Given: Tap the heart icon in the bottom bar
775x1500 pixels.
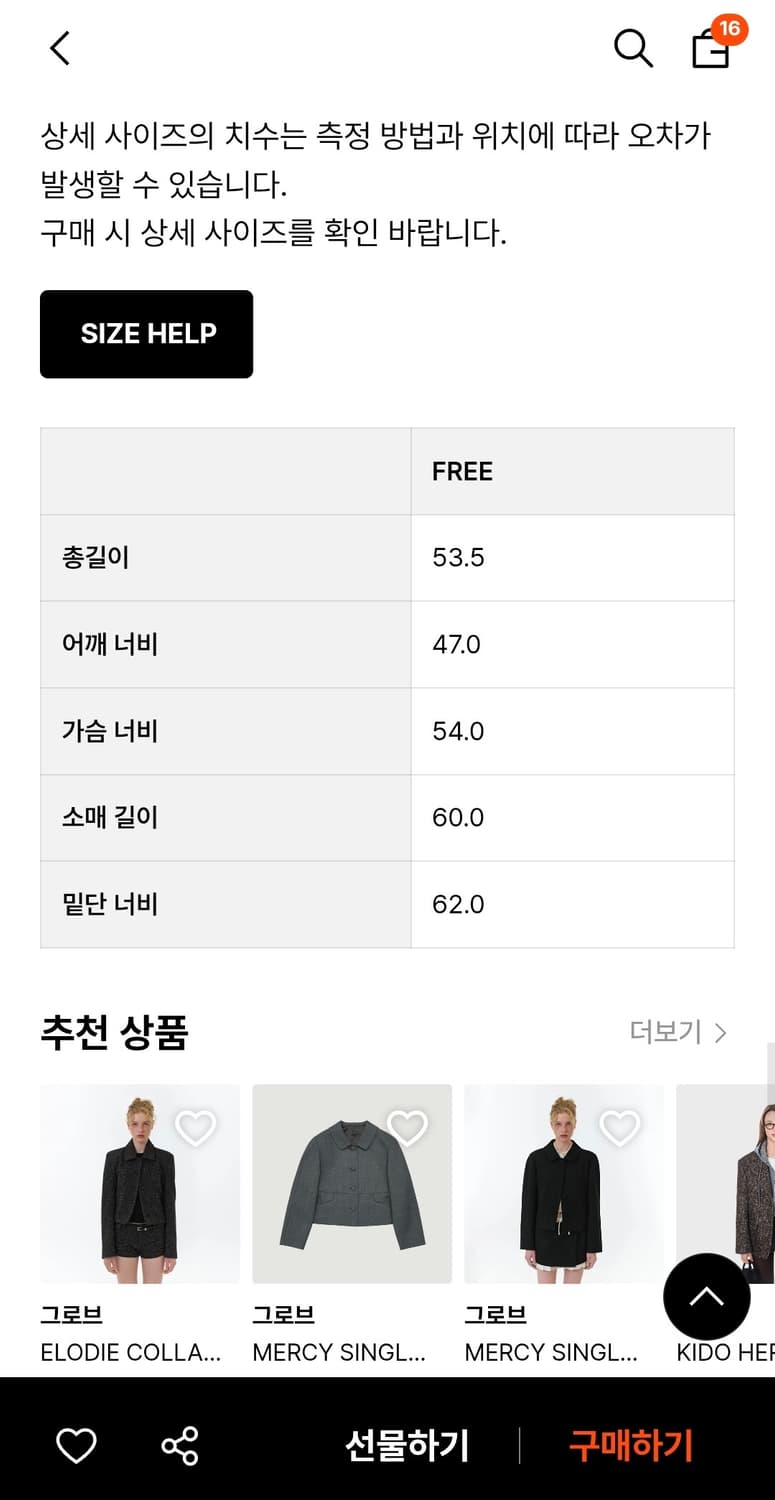Looking at the screenshot, I should (x=75, y=1444).
